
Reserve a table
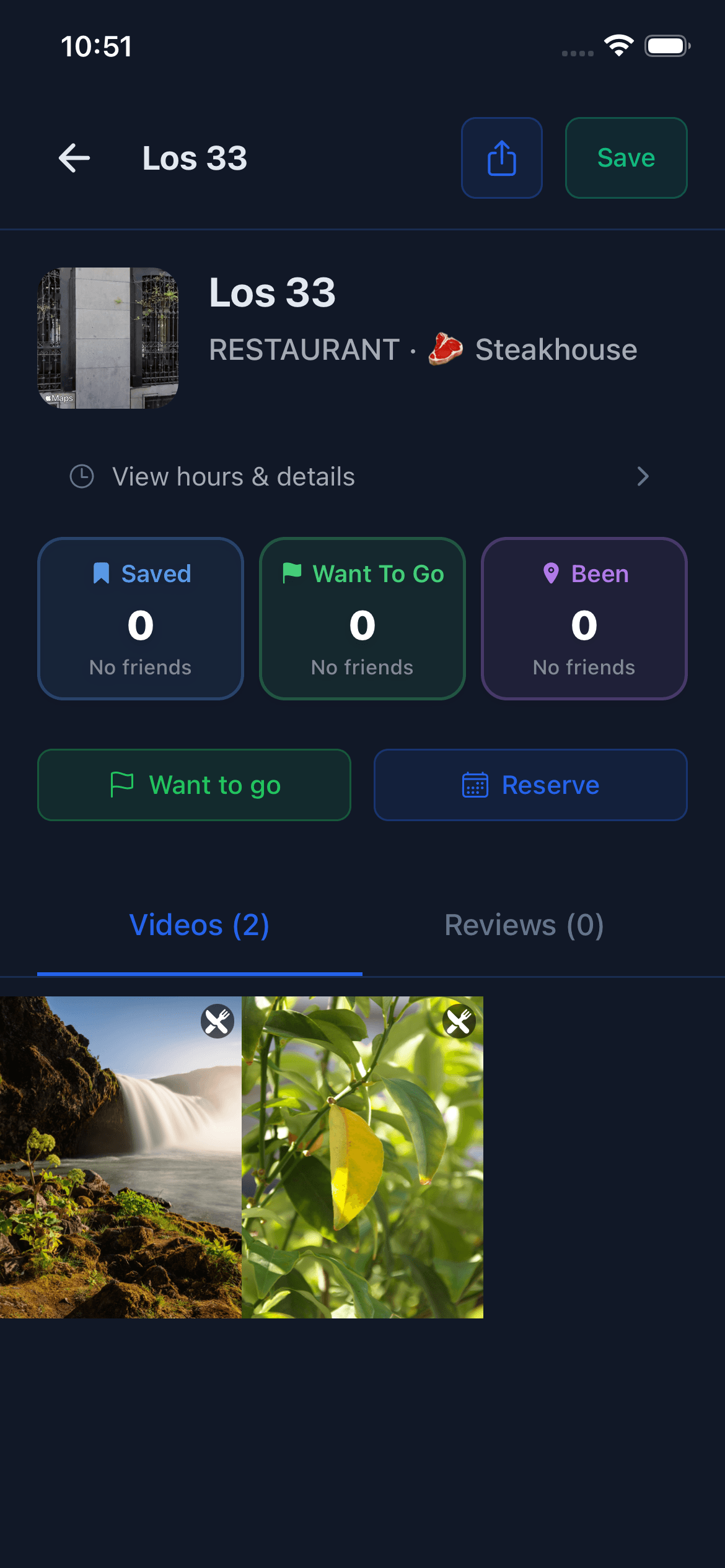click(530, 785)
